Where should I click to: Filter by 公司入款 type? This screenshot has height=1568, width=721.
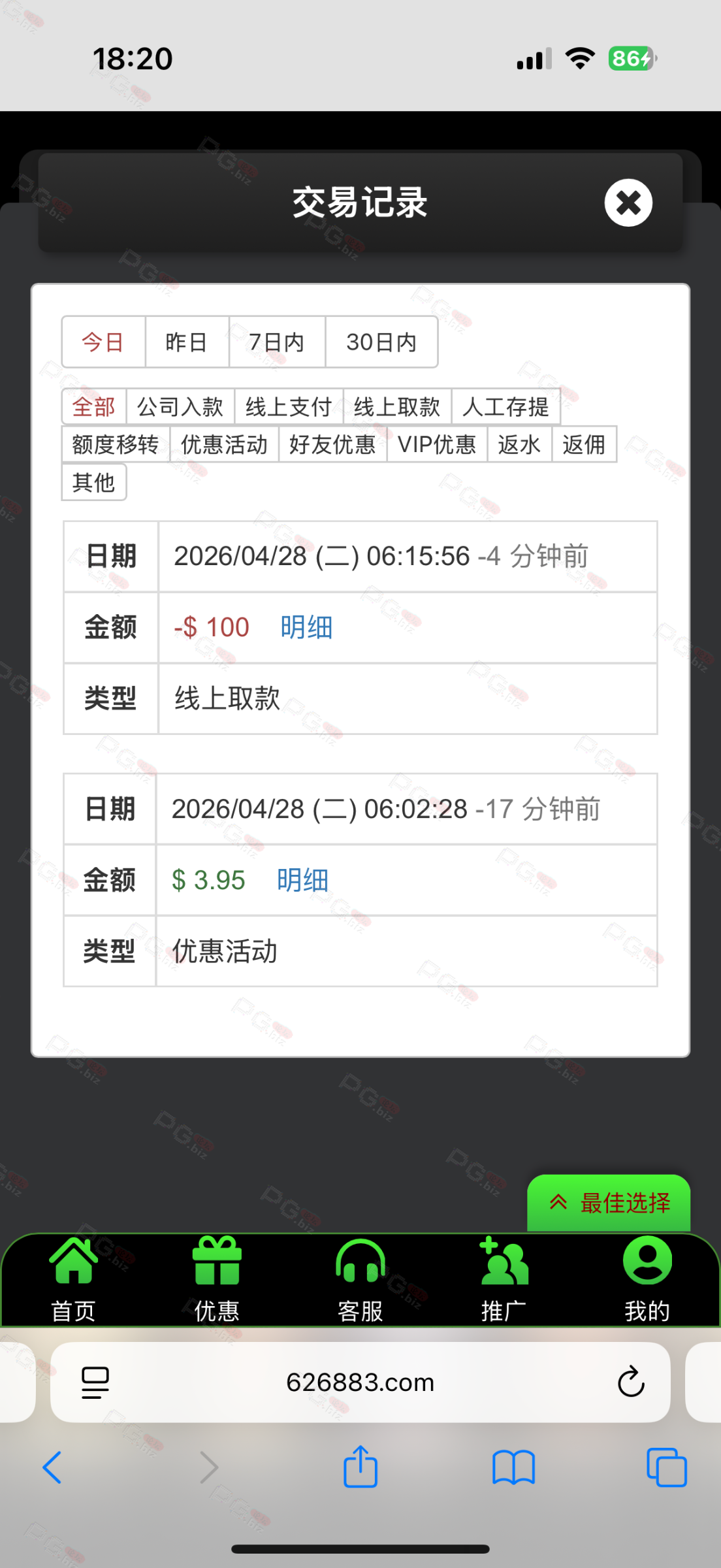(180, 407)
